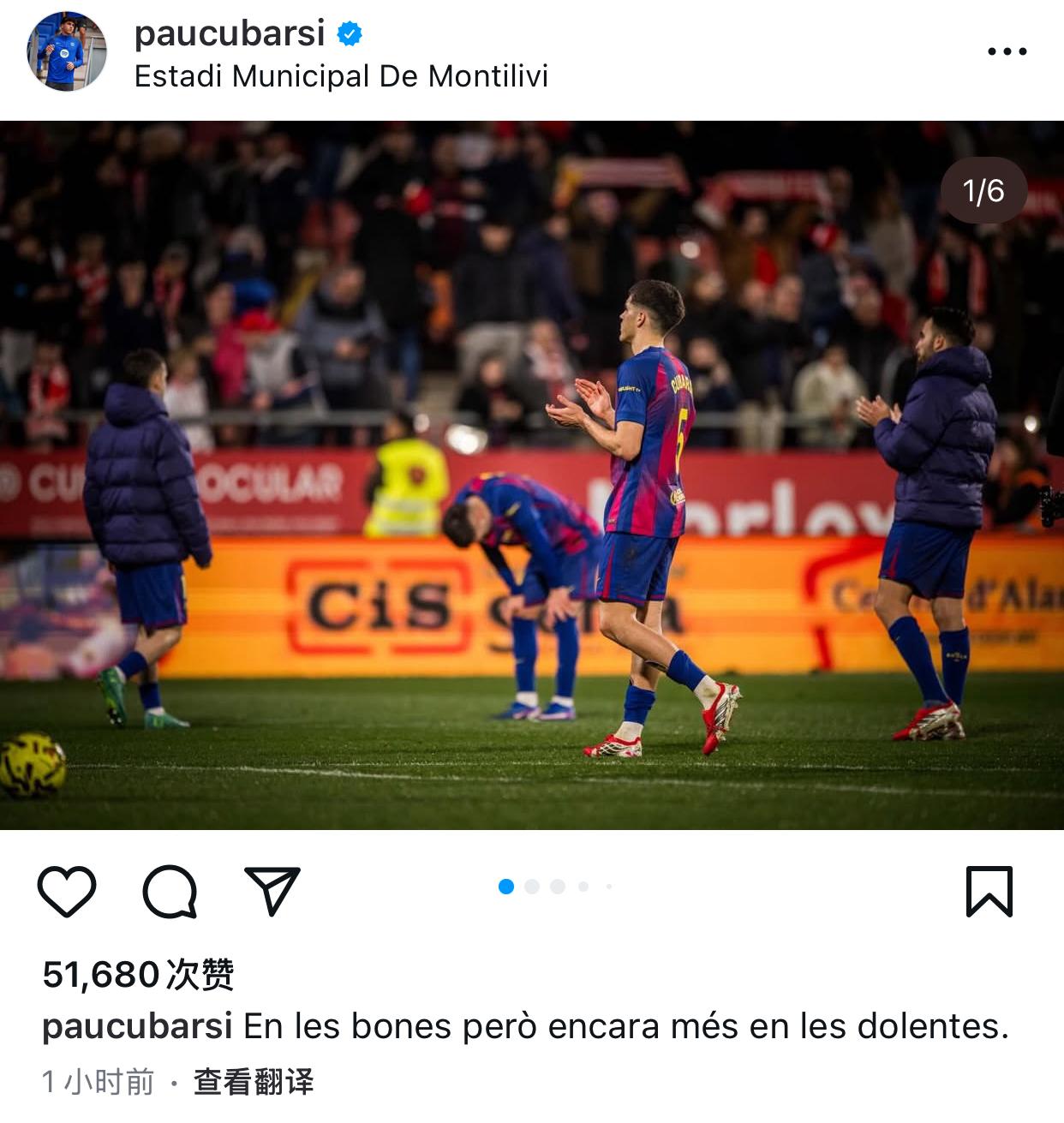Tap the match photo in the post
Image resolution: width=1064 pixels, height=1123 pixels.
pos(532,475)
